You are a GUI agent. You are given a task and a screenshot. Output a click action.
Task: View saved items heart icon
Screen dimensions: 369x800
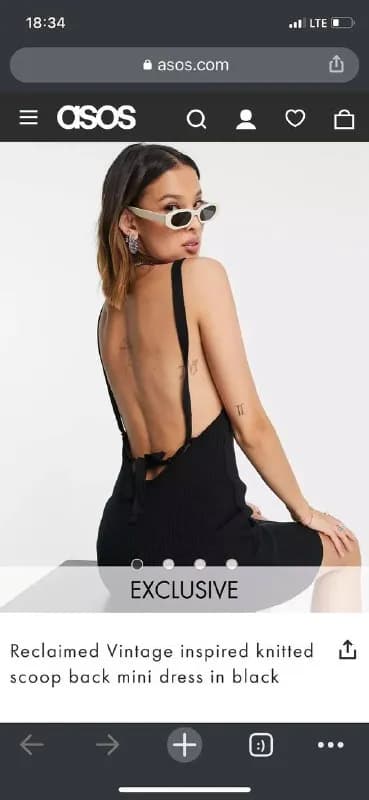pyautogui.click(x=295, y=118)
